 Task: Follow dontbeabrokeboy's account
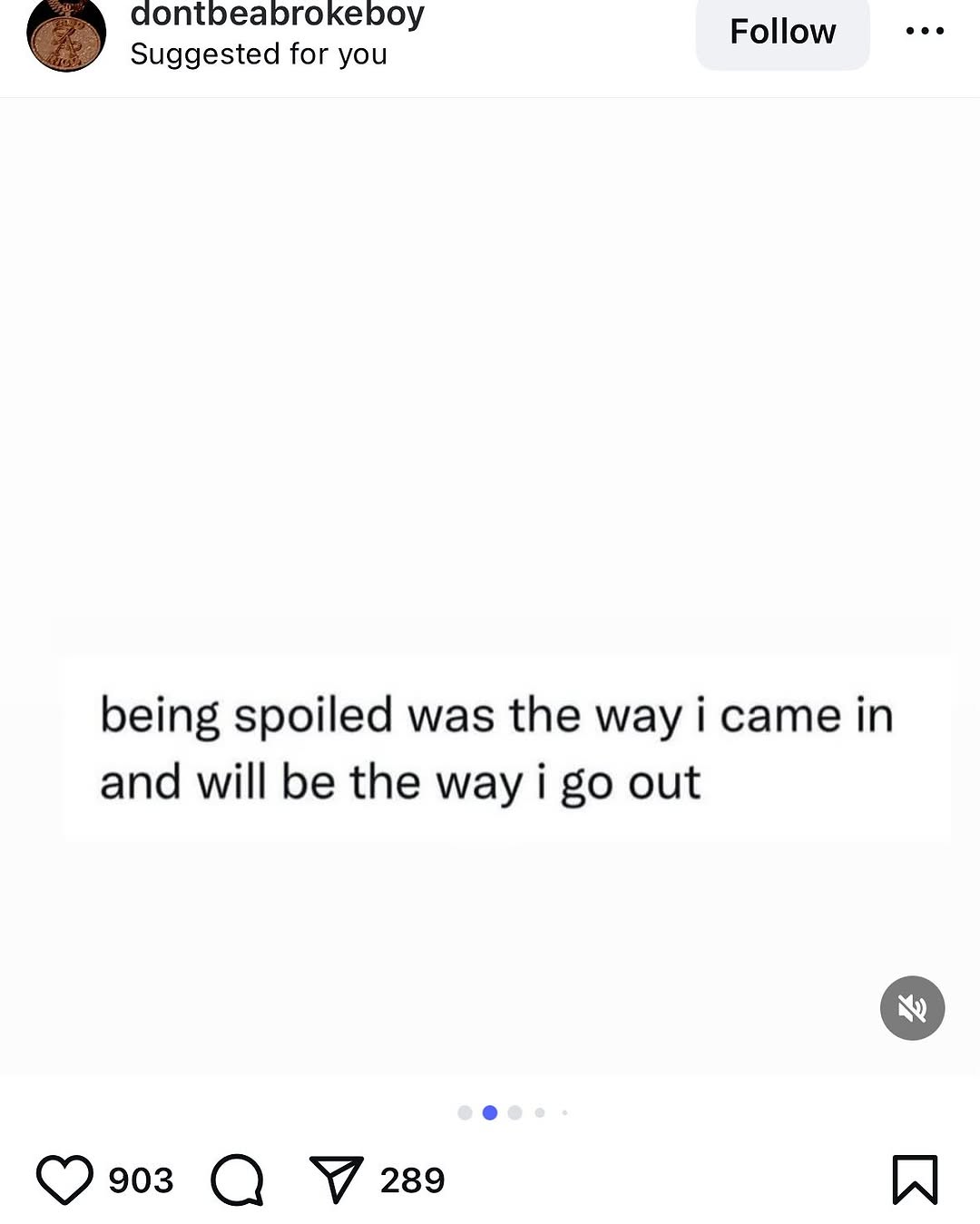782,32
